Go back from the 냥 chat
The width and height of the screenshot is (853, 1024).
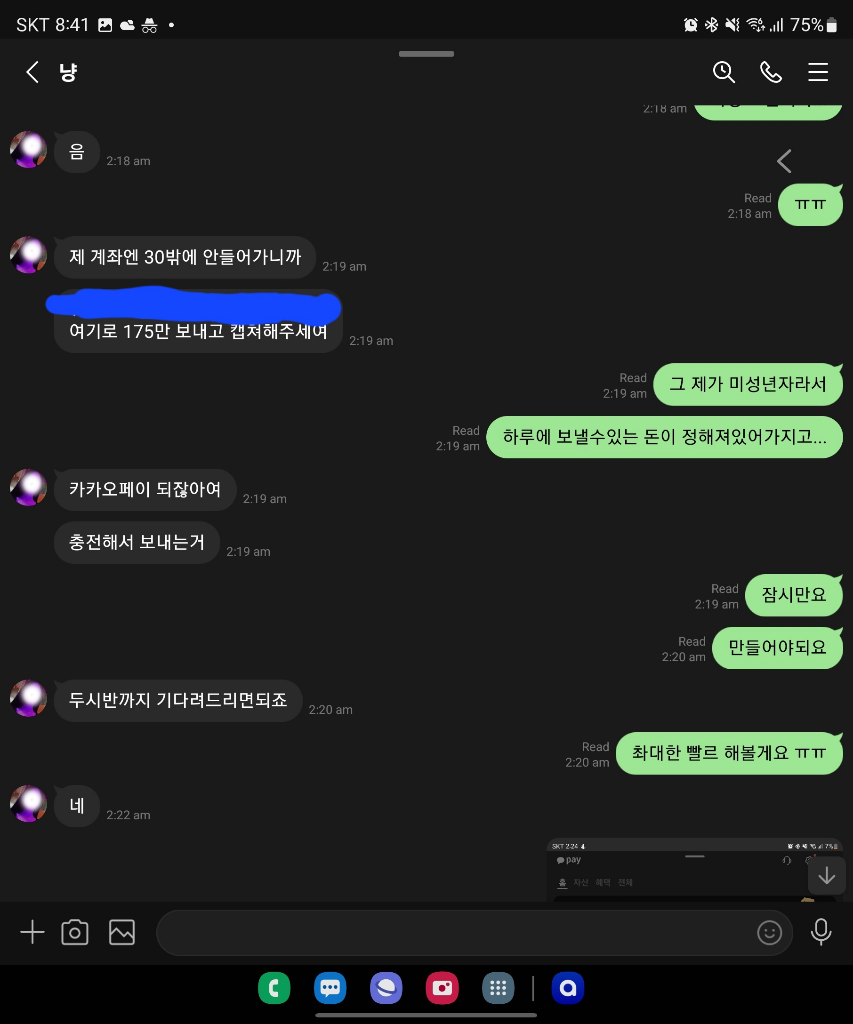pos(32,72)
